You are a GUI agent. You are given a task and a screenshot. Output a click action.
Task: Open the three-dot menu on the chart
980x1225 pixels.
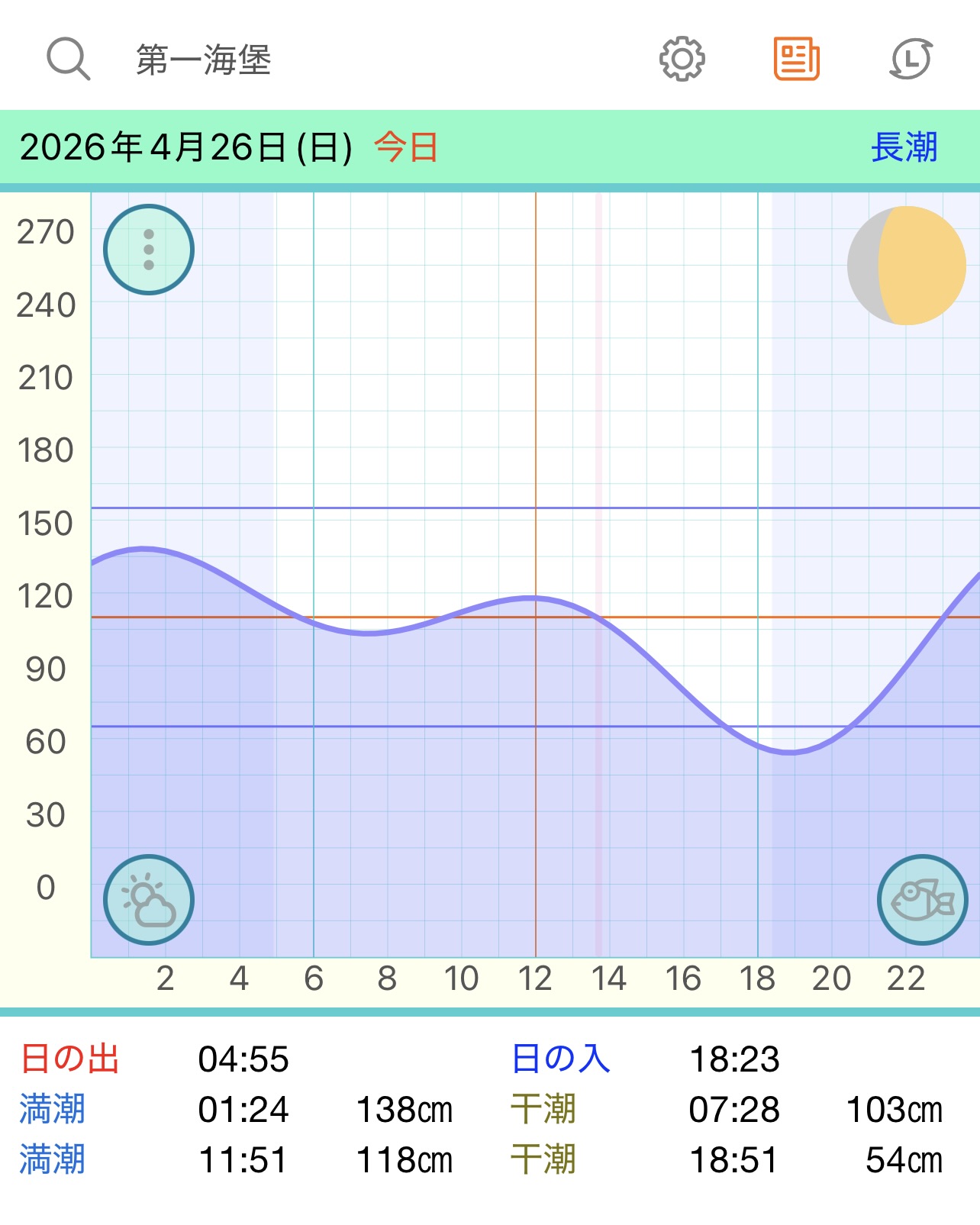point(149,250)
